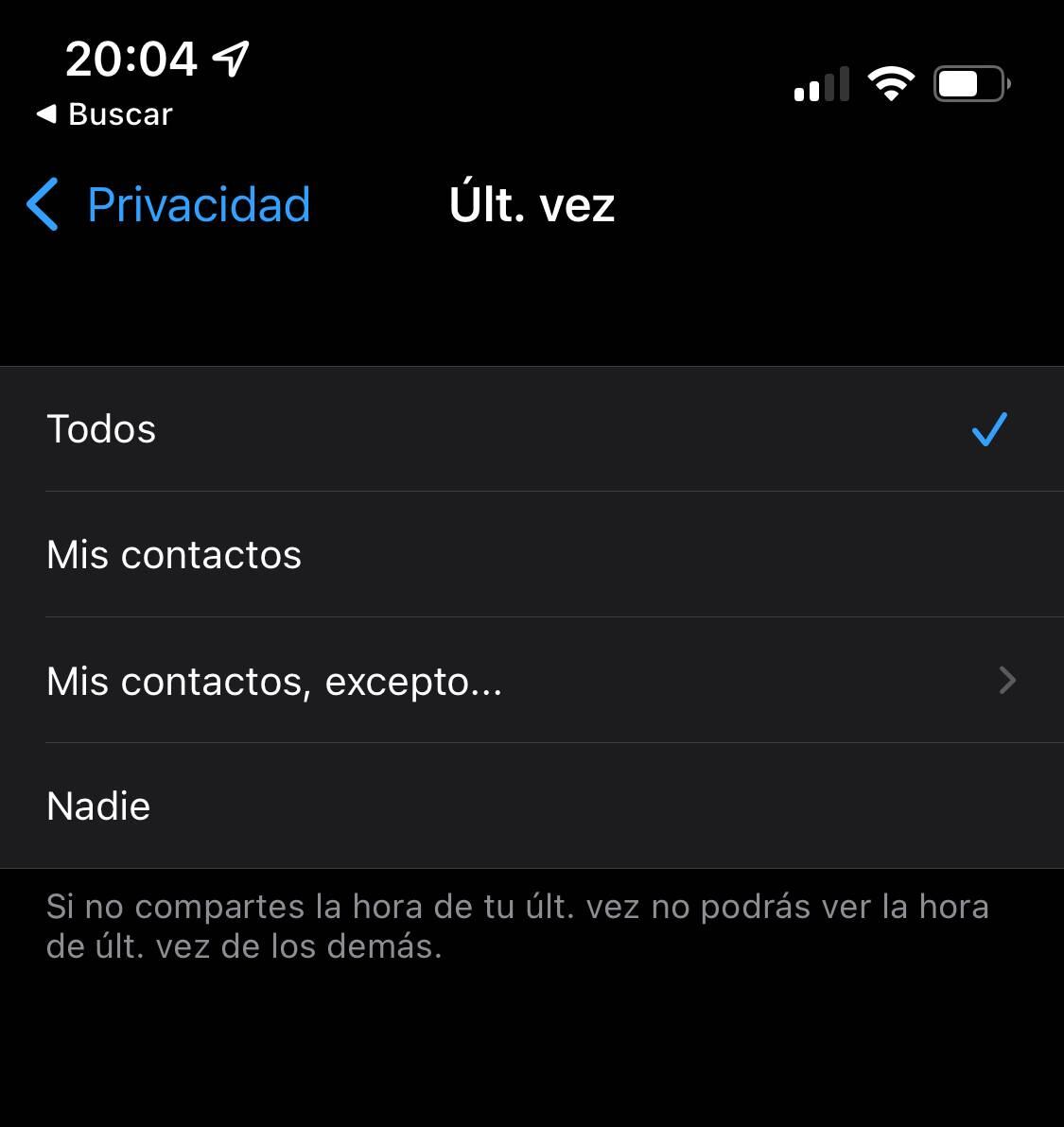This screenshot has height=1127, width=1064.
Task: Tap the privacy explanation text below Nadie
Action: 517,925
